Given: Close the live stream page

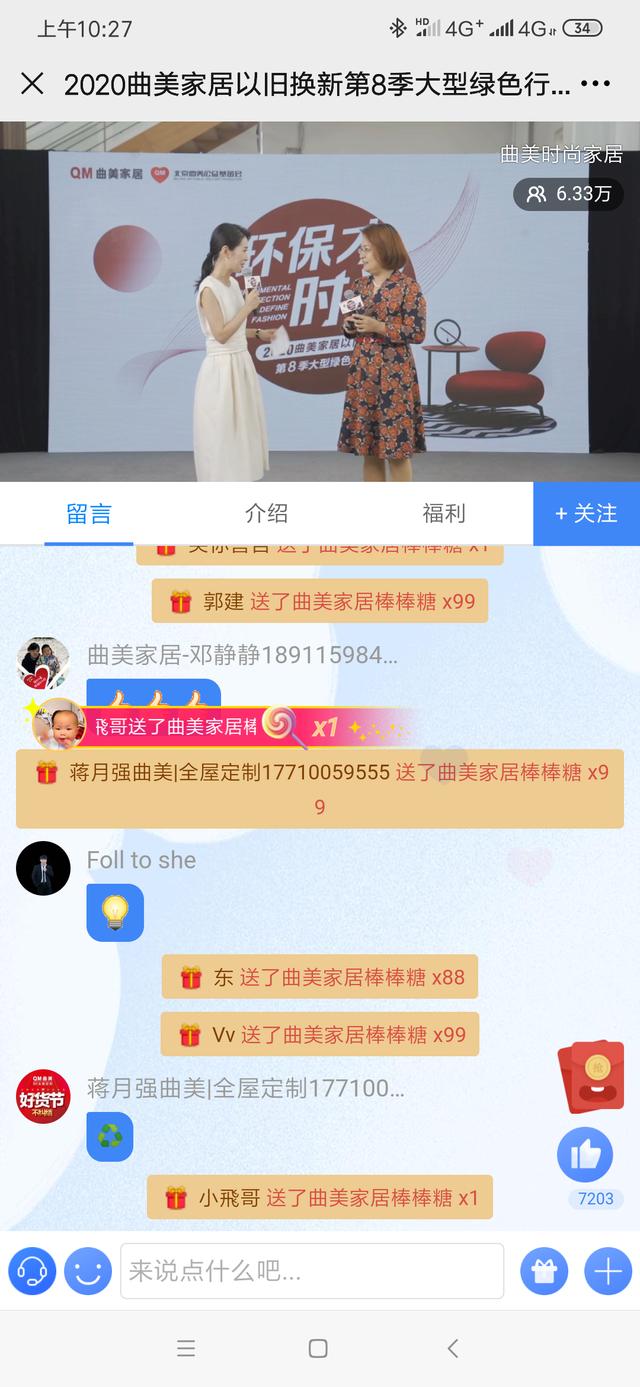Looking at the screenshot, I should pyautogui.click(x=32, y=83).
